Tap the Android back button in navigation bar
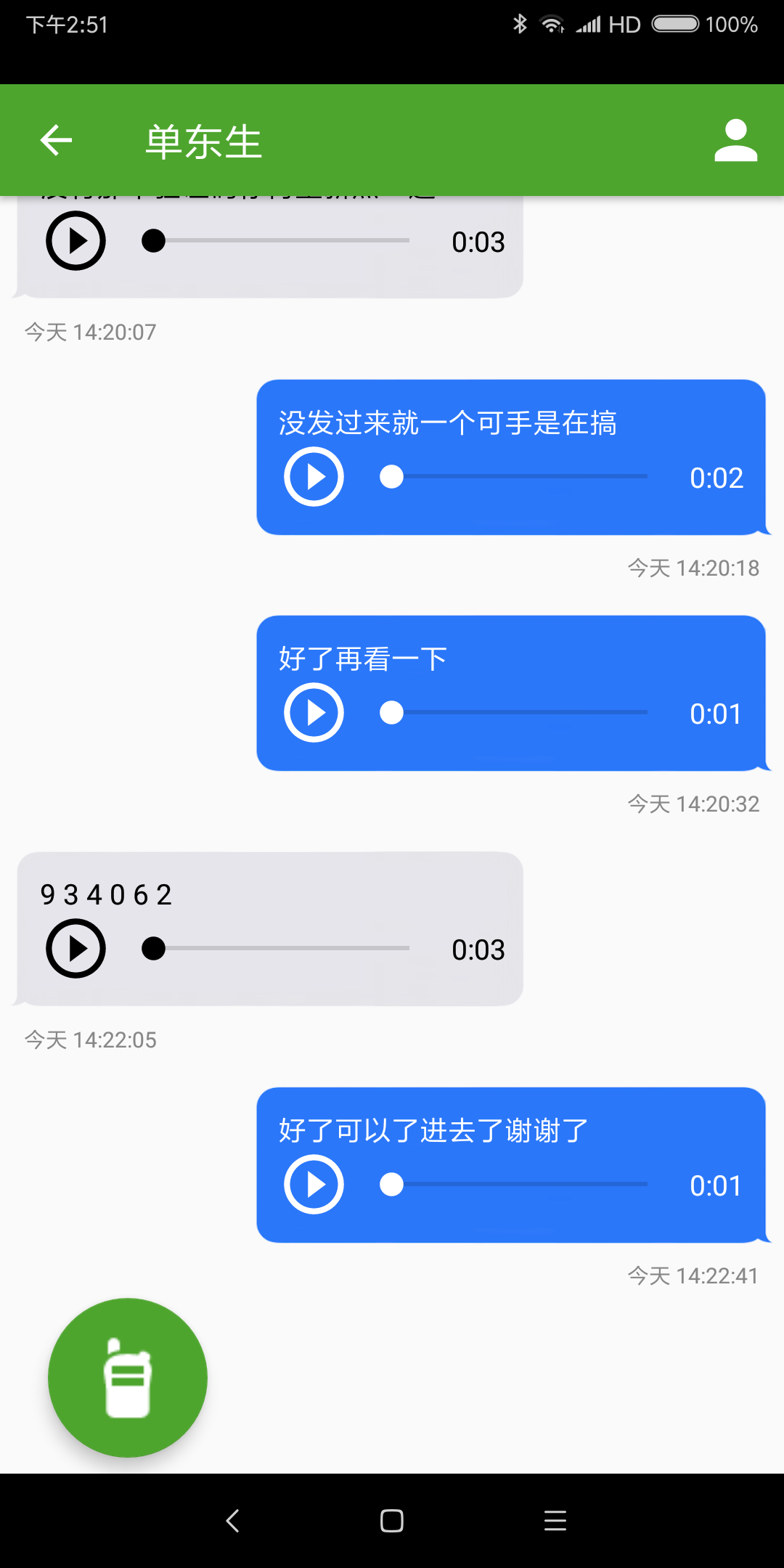 tap(231, 1521)
